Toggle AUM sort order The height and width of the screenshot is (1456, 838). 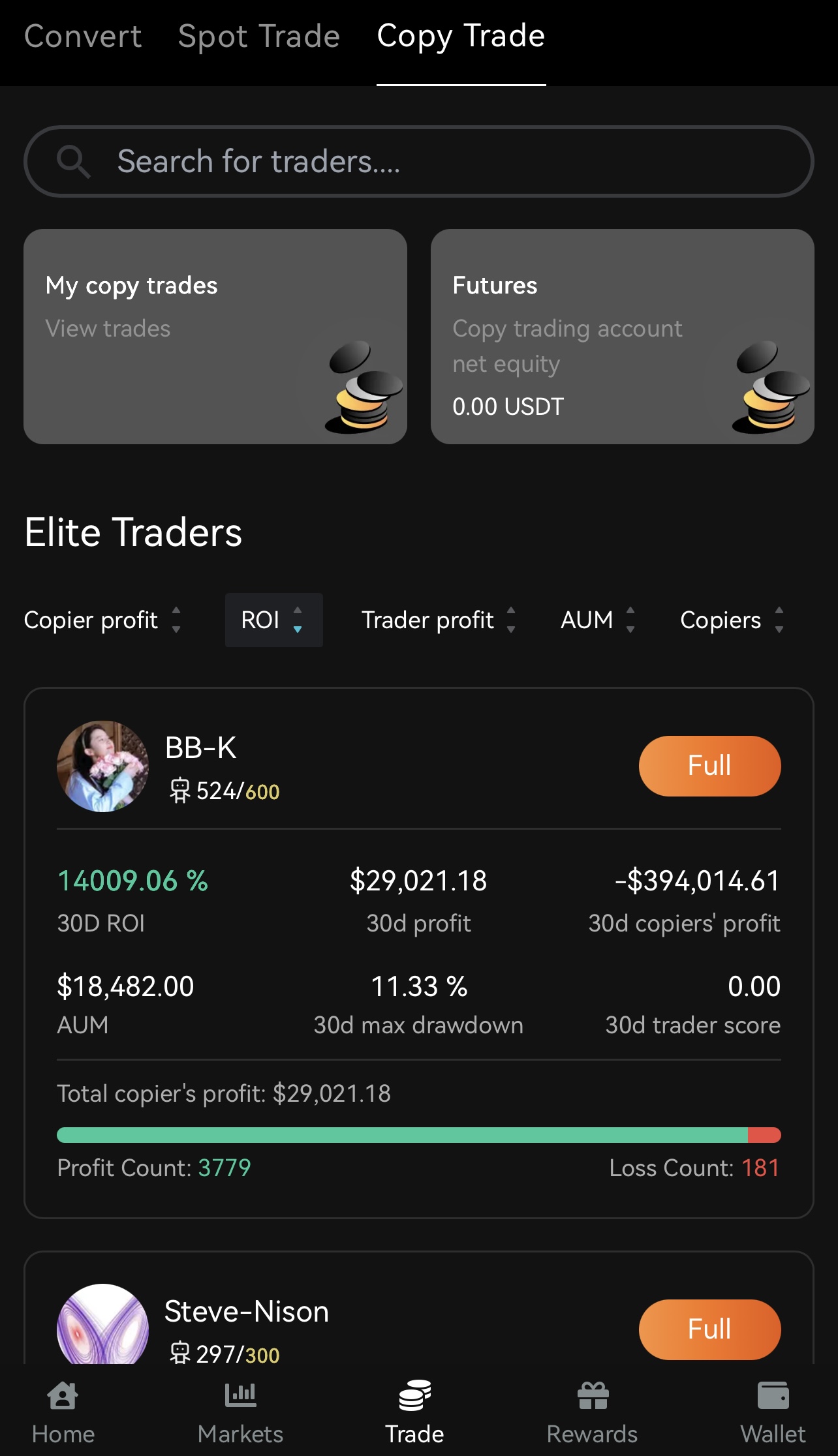(x=630, y=620)
